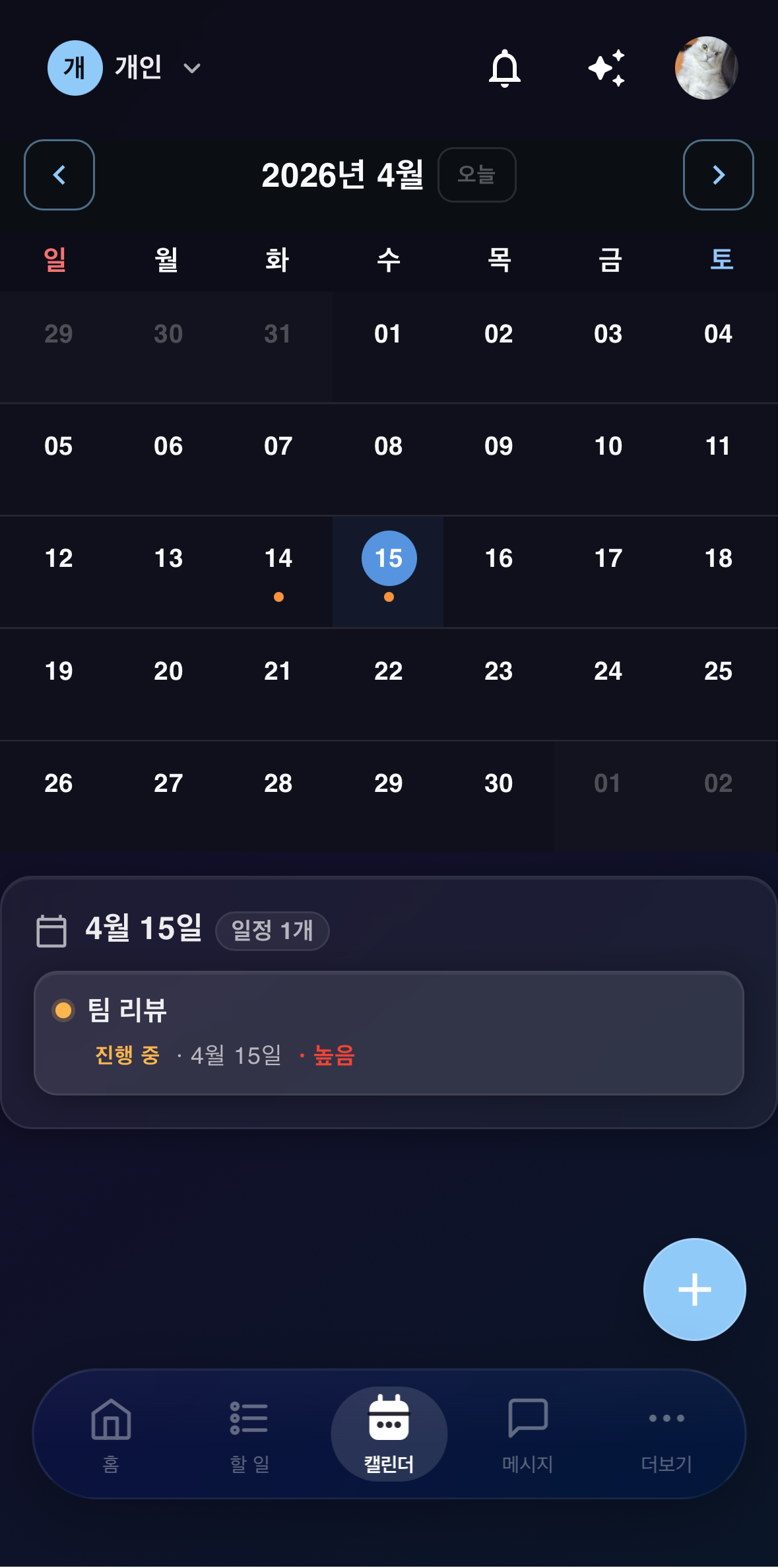Viewport: 778px width, 1568px height.
Task: Click the 오늘 button to jump to today
Action: point(476,175)
